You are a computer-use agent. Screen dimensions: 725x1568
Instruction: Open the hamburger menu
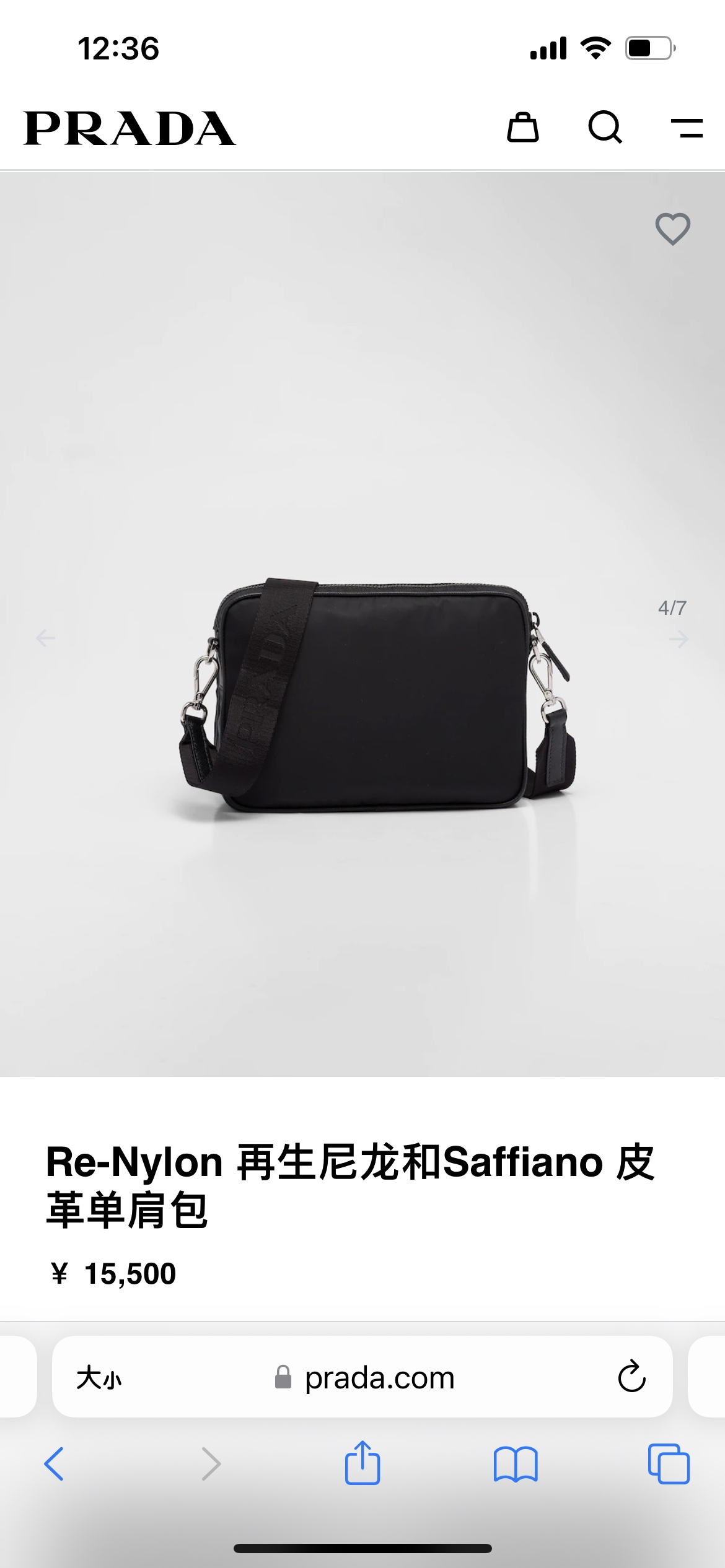click(x=687, y=128)
